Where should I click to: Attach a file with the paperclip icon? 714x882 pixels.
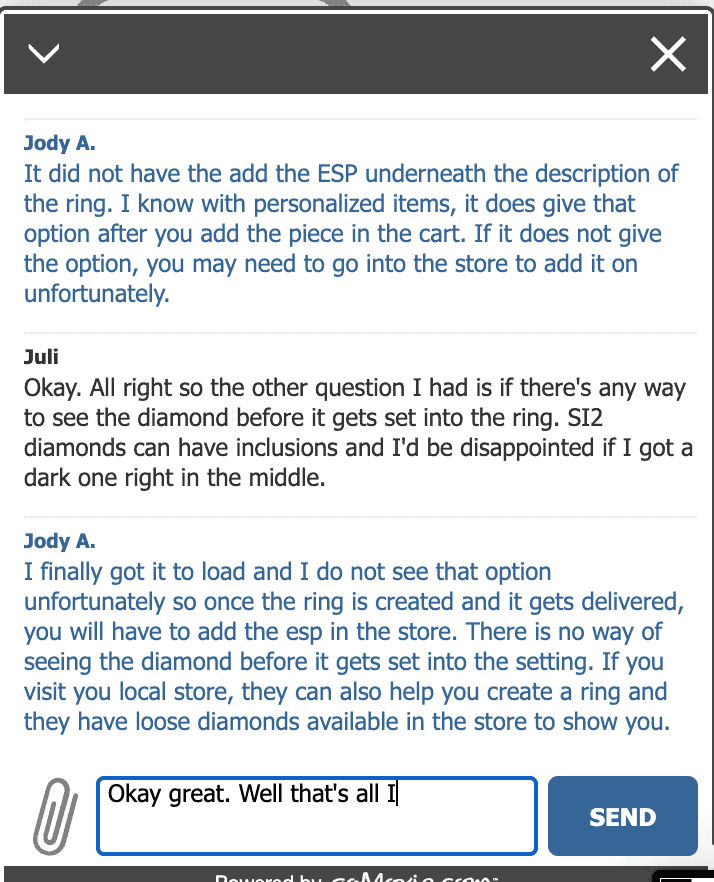pyautogui.click(x=55, y=814)
